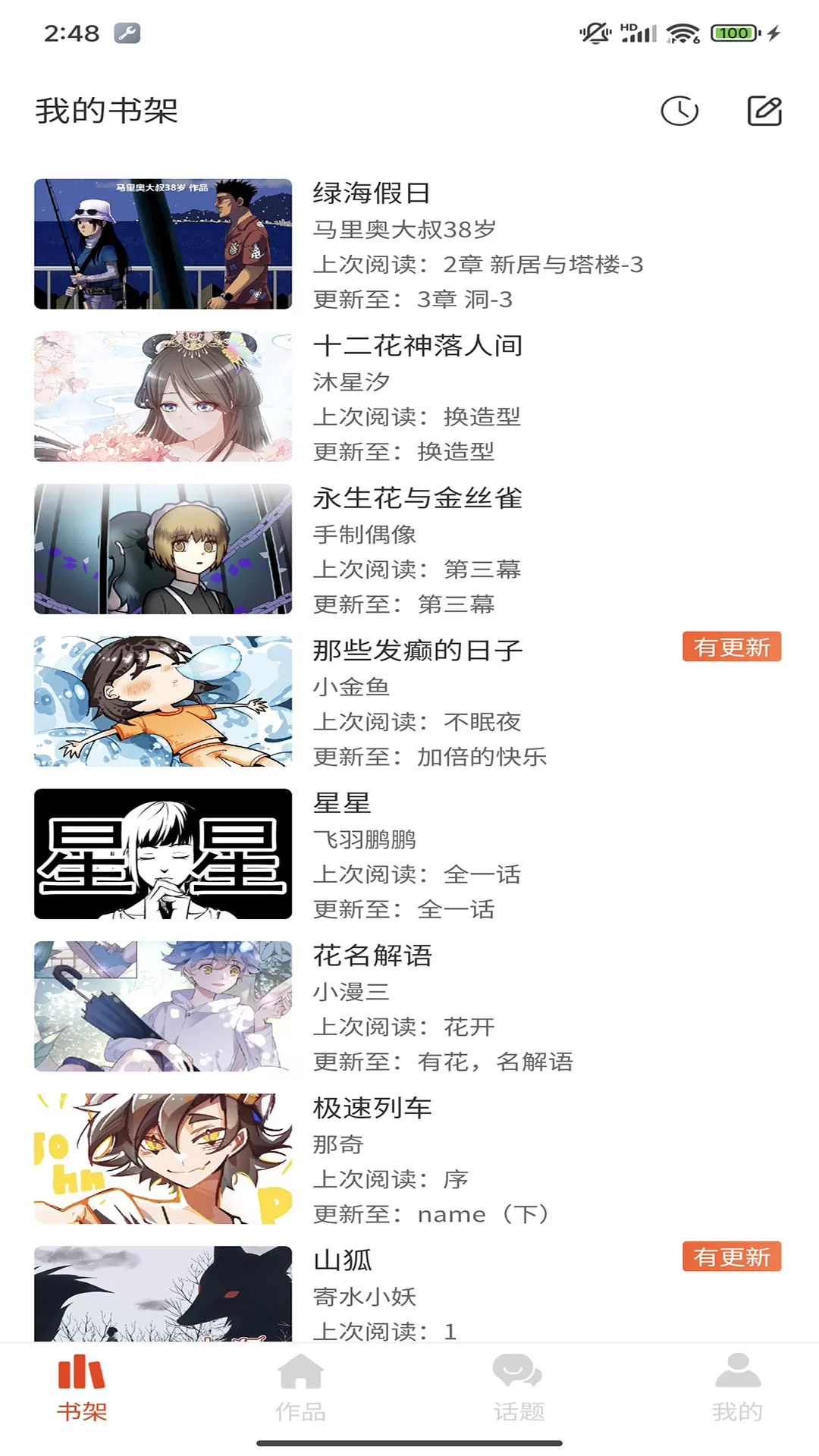The height and width of the screenshot is (1456, 819).
Task: Go to the 我的 tab
Action: [737, 1389]
